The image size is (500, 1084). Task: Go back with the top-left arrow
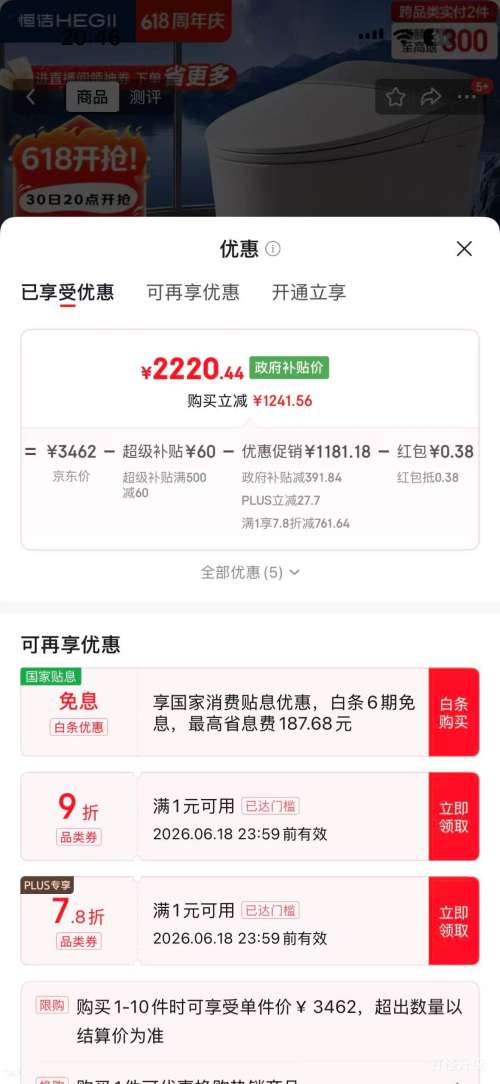30,97
